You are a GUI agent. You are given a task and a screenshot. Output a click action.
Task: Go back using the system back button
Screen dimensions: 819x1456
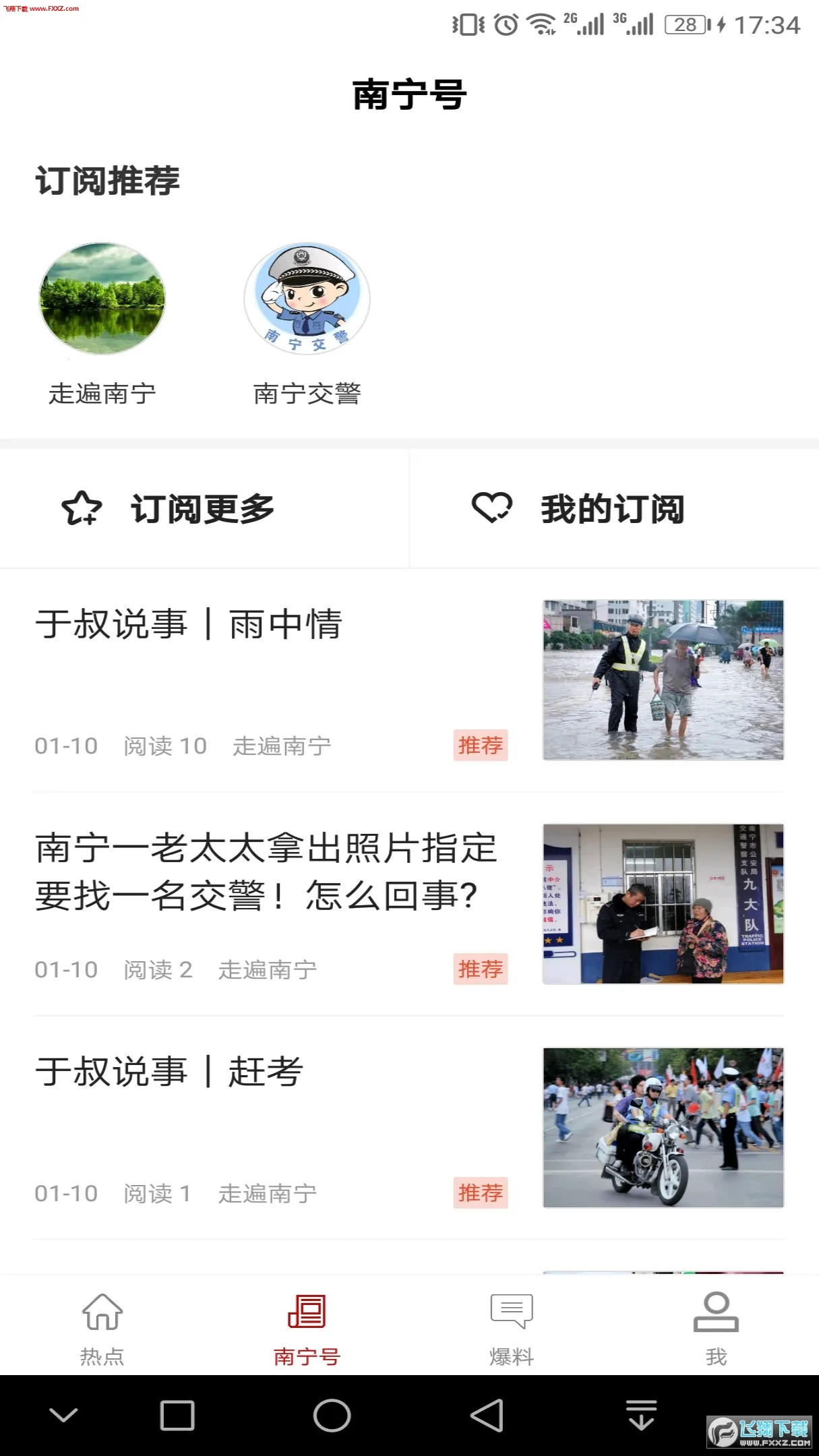click(x=487, y=1416)
